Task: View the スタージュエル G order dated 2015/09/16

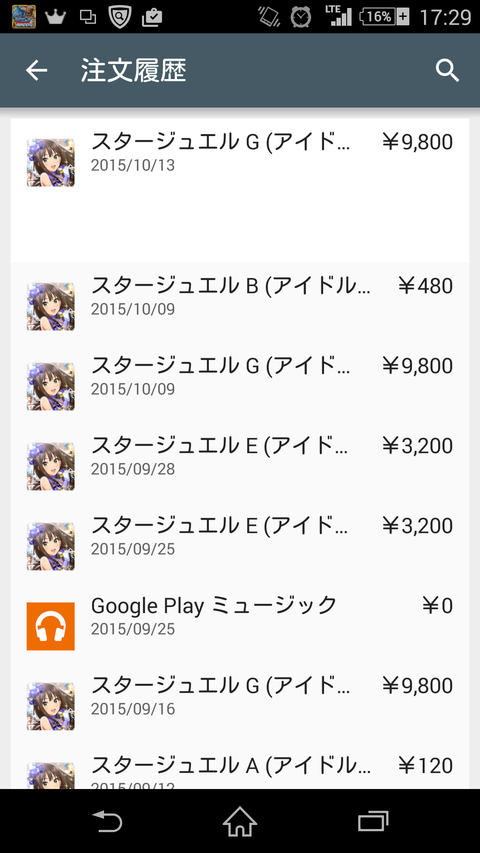Action: click(240, 702)
